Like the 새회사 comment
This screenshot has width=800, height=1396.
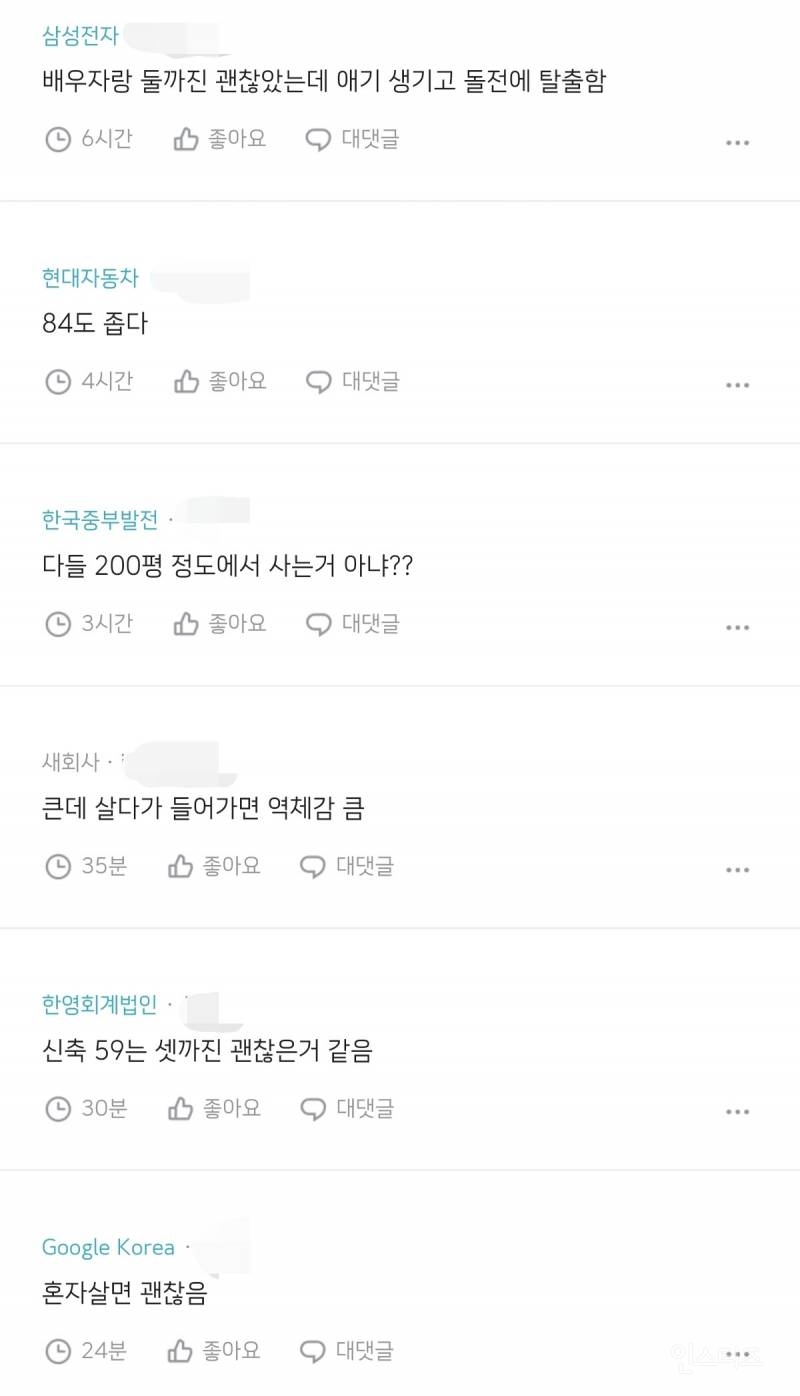click(214, 866)
